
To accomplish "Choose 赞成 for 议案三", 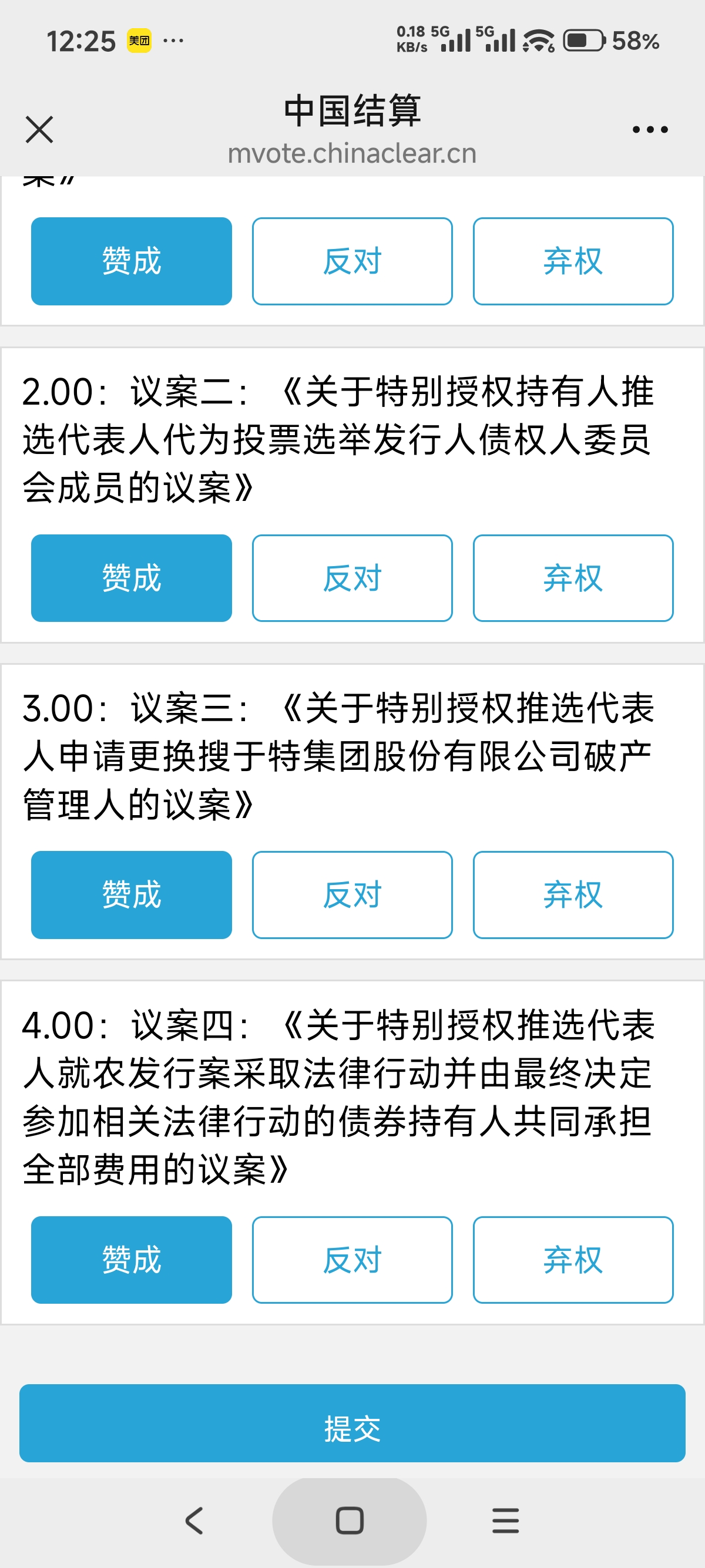I will pos(132,895).
